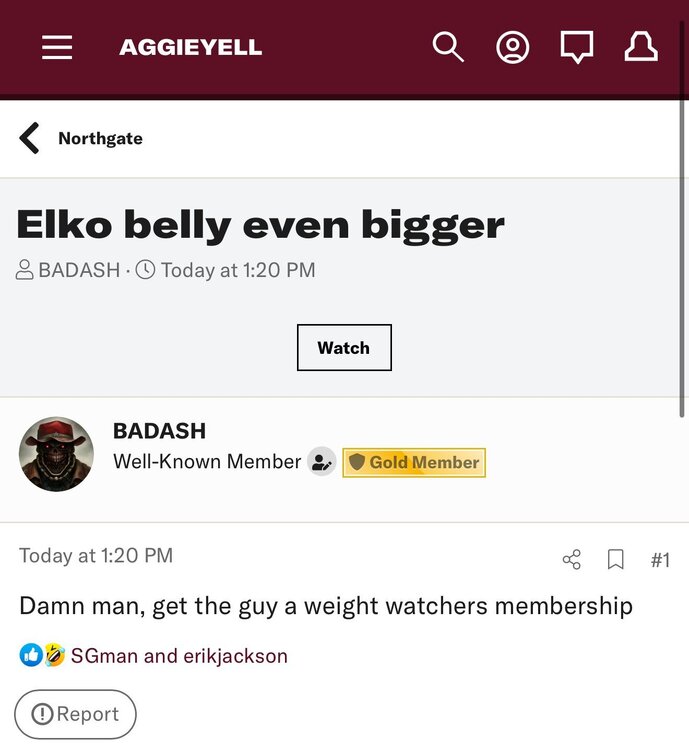This screenshot has width=689, height=750.
Task: Bookmark post #1
Action: coord(616,559)
